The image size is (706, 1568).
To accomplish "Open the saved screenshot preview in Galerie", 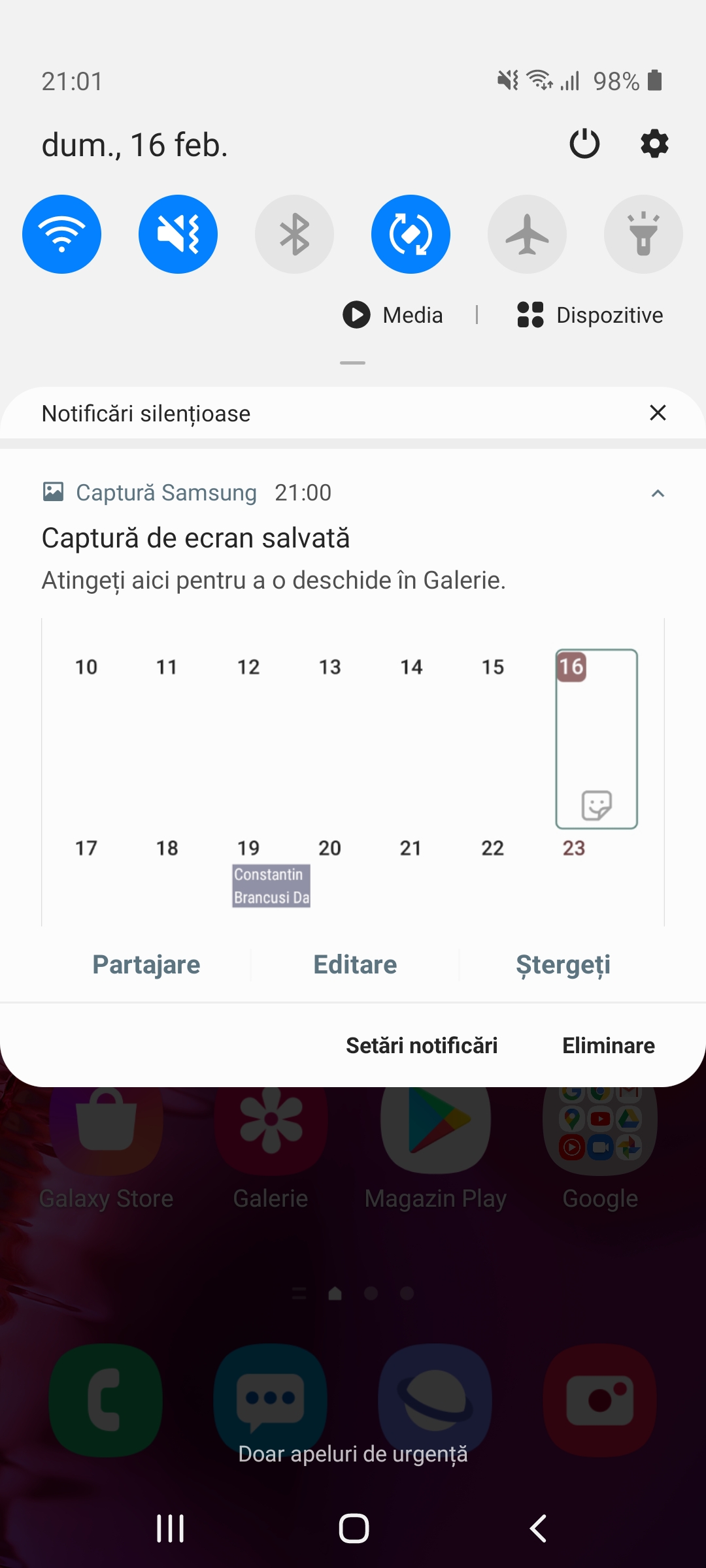I will (353, 772).
